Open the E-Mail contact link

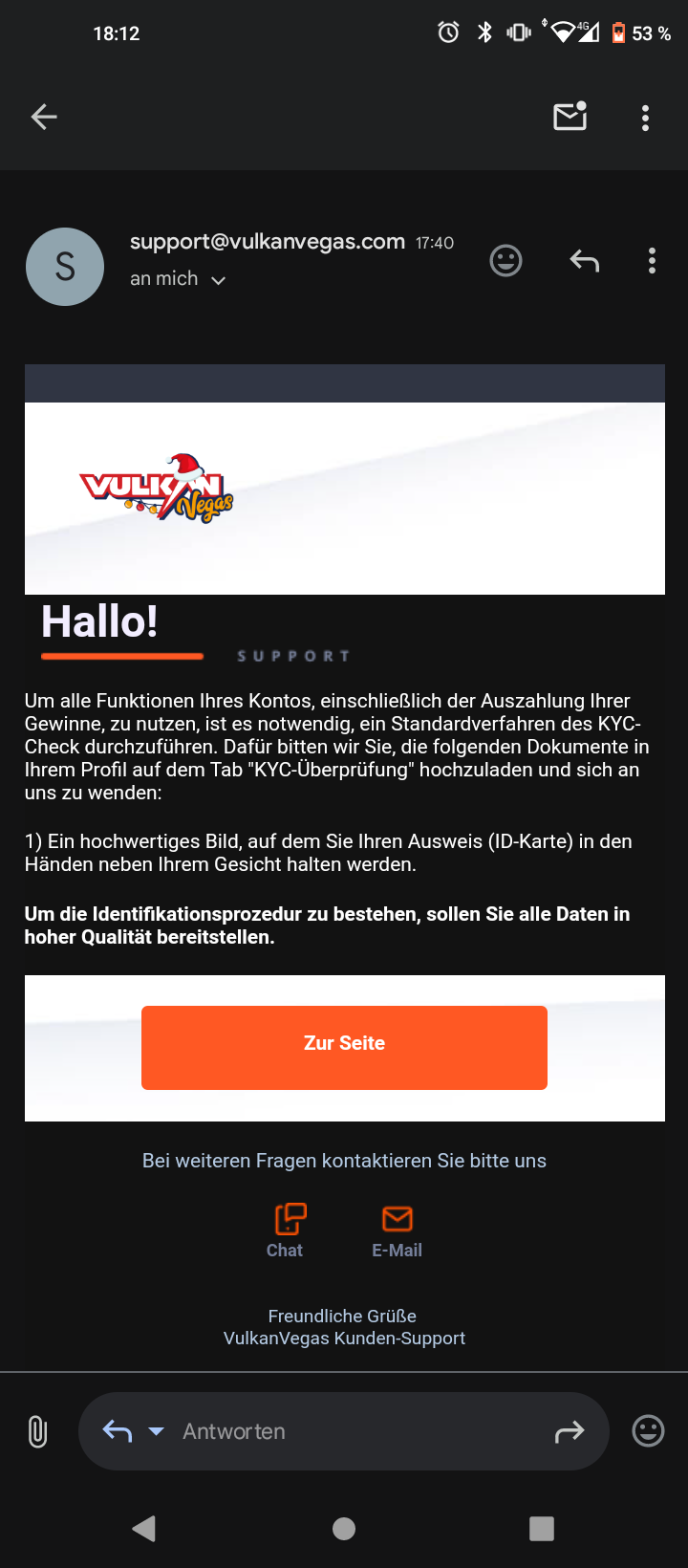coord(397,1230)
